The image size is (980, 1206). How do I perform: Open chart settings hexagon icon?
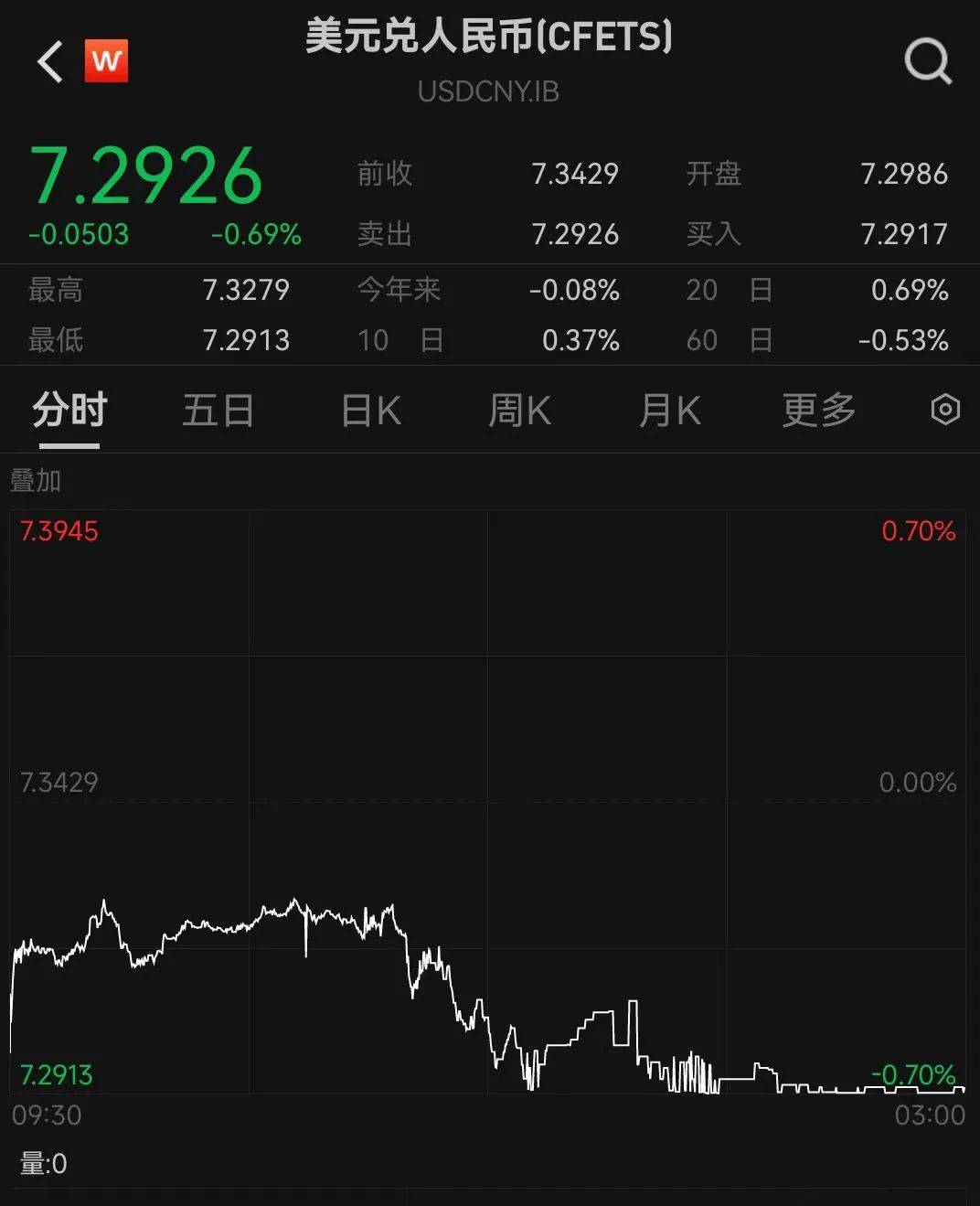click(945, 409)
